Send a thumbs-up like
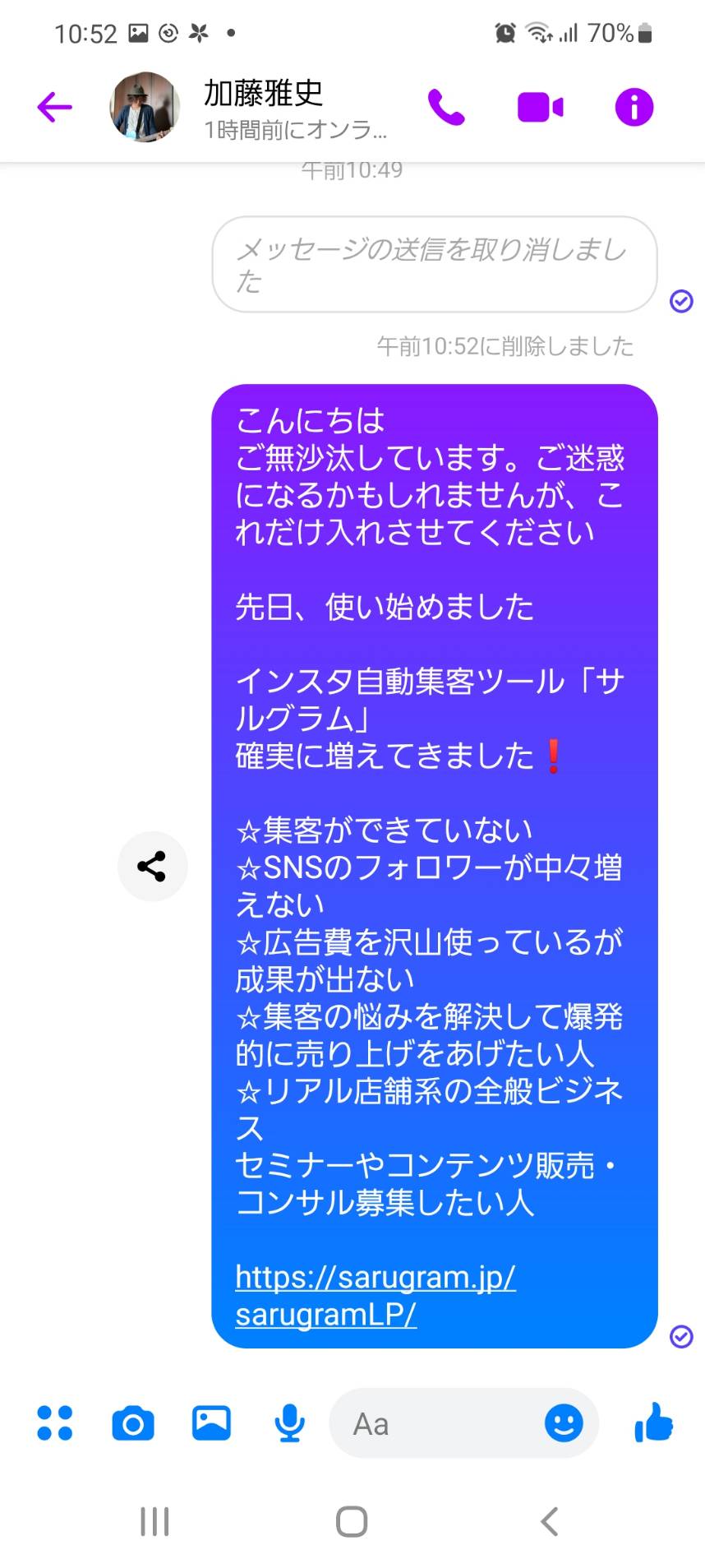The image size is (705, 1568). (x=653, y=1422)
